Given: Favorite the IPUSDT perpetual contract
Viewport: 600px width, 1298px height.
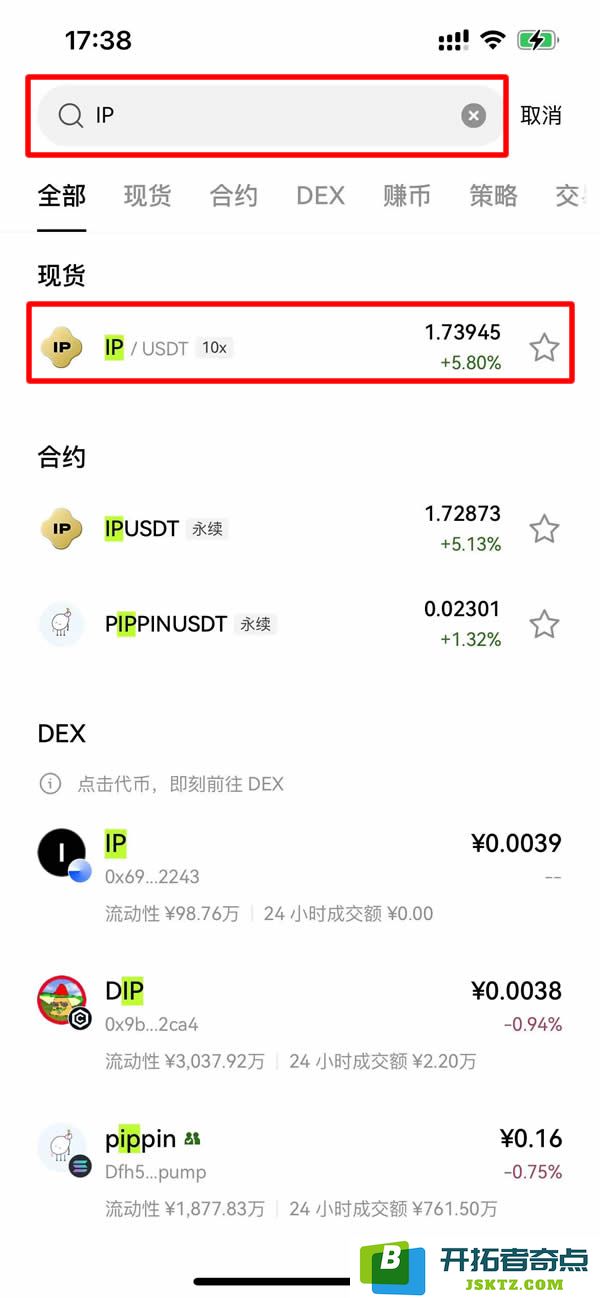Looking at the screenshot, I should [544, 528].
